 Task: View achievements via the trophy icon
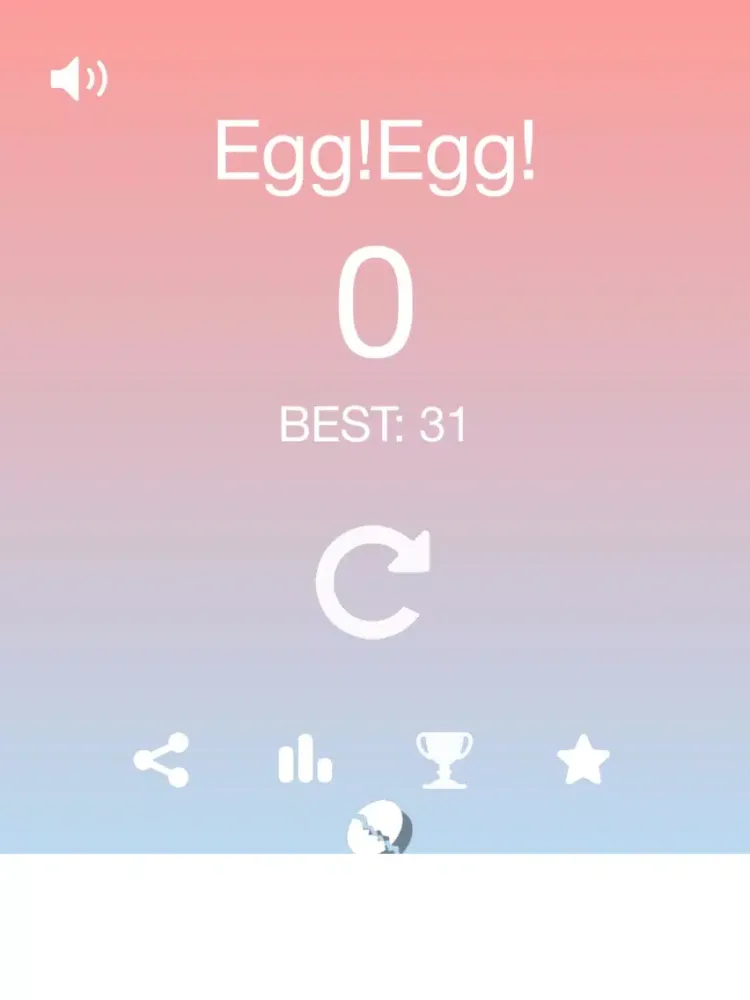point(444,760)
